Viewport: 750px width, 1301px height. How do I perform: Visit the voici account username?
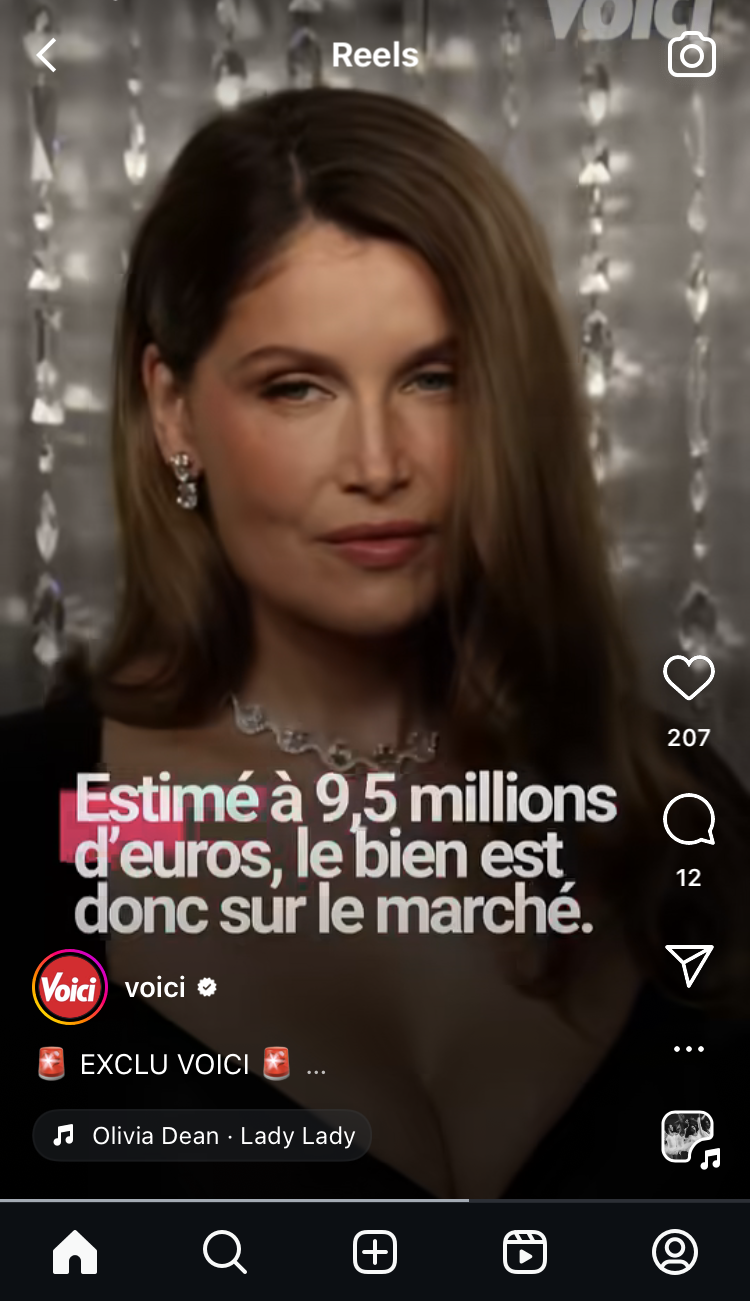[x=155, y=988]
